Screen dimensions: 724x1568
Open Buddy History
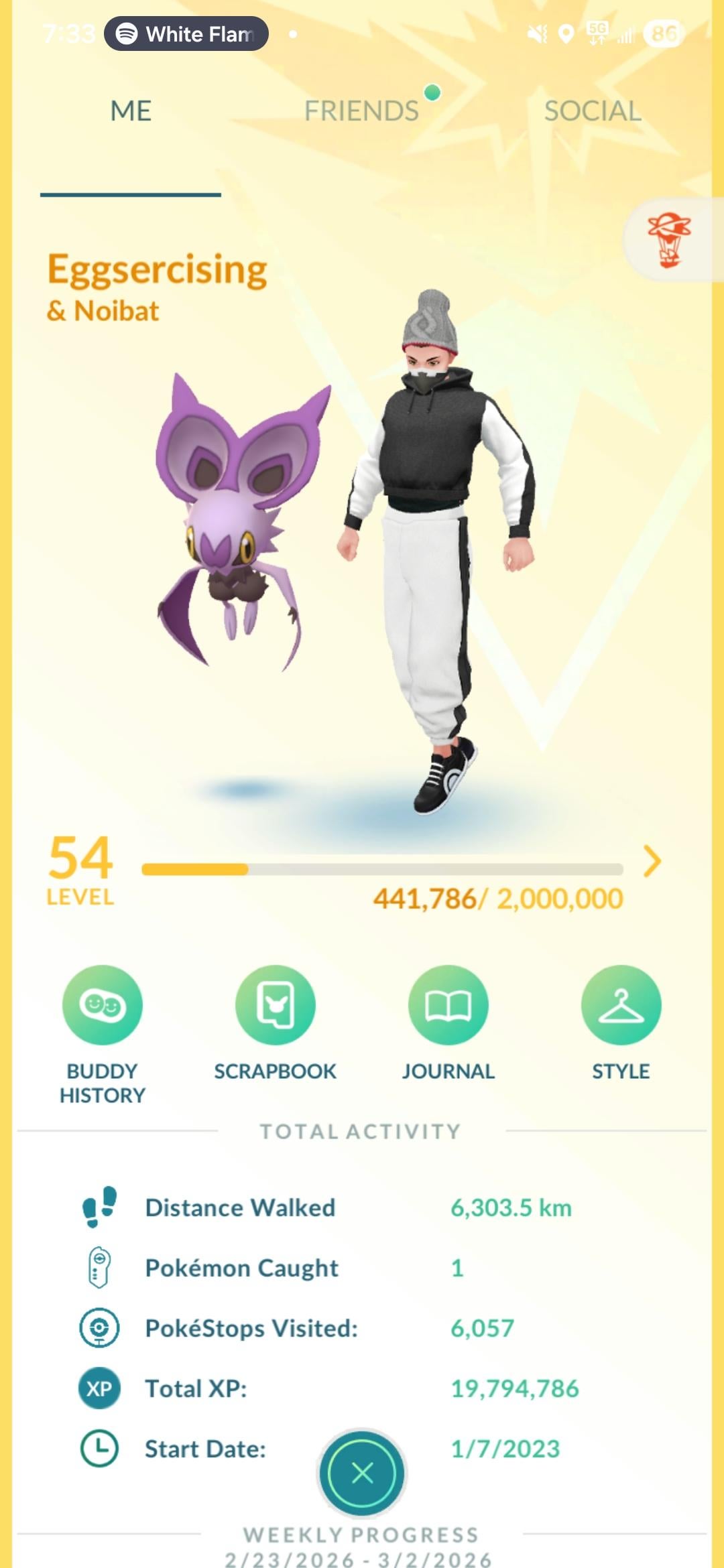(x=103, y=1005)
